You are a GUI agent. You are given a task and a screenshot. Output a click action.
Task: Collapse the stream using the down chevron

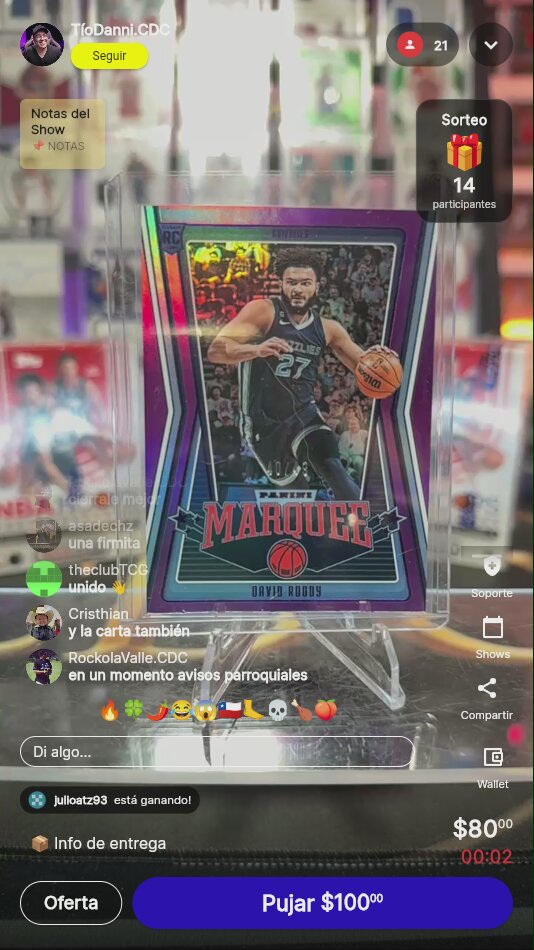[491, 45]
